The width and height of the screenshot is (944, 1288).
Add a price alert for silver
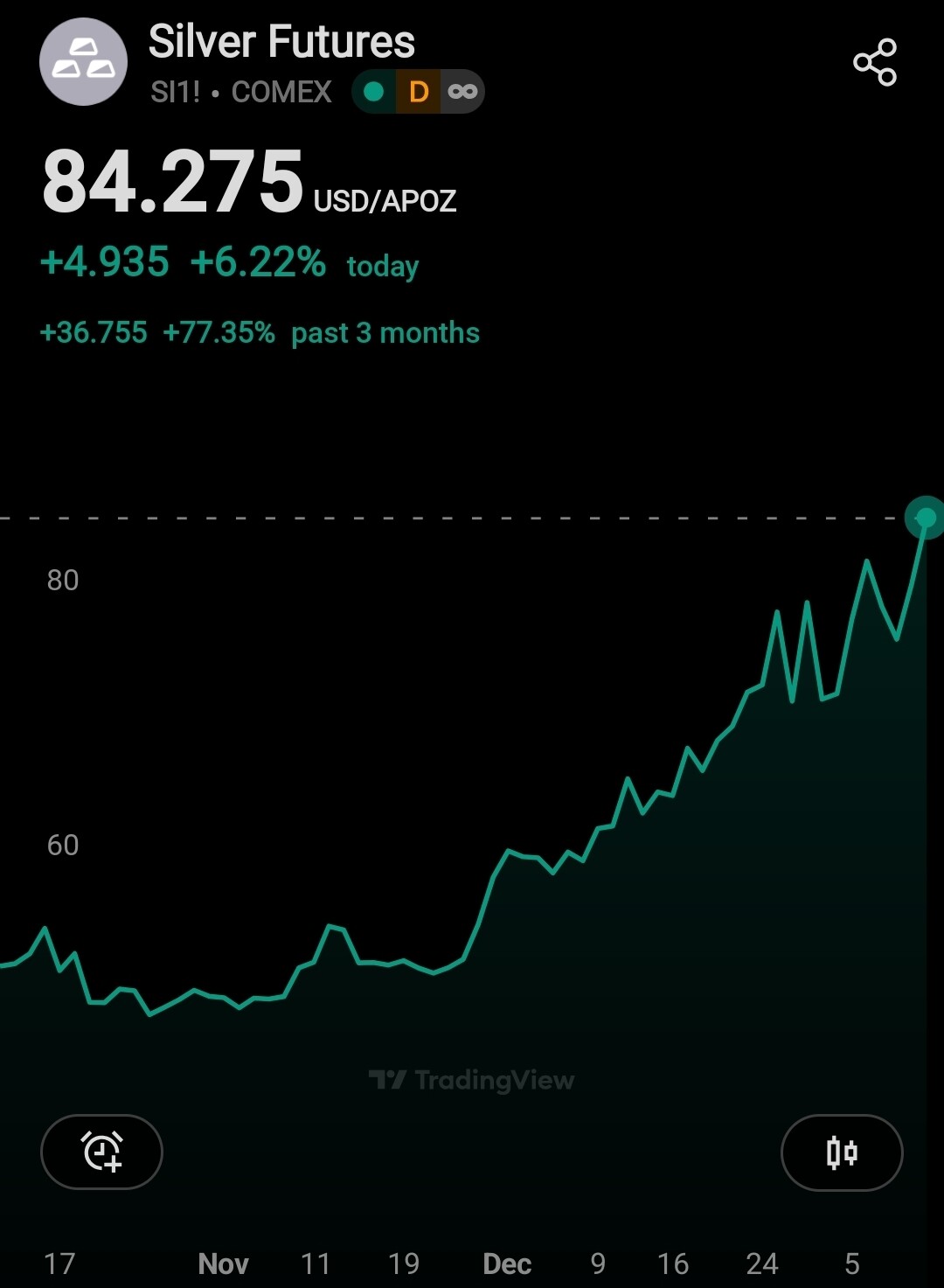point(101,1152)
